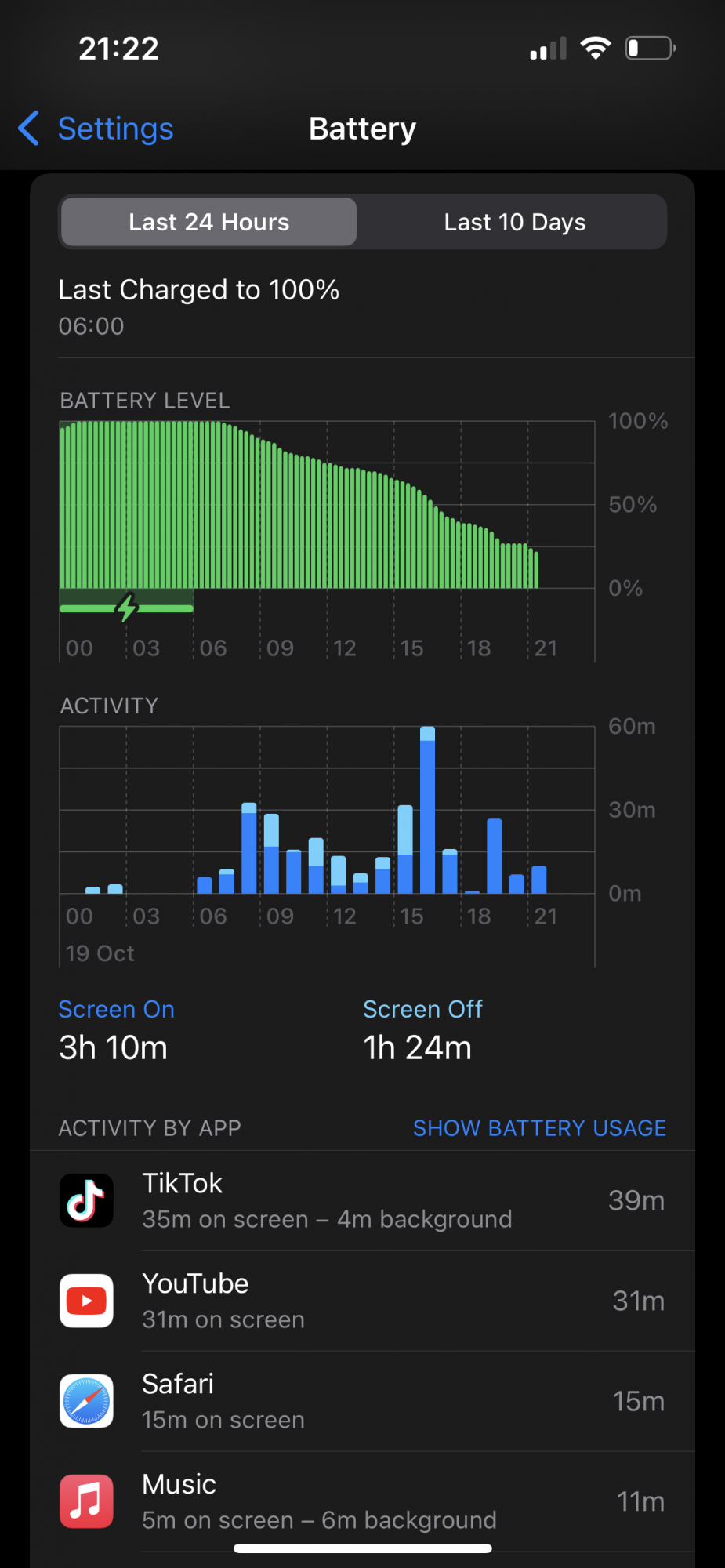Screen dimensions: 725x1568
Task: Select the Last 24 Hours segment
Action: click(x=208, y=223)
